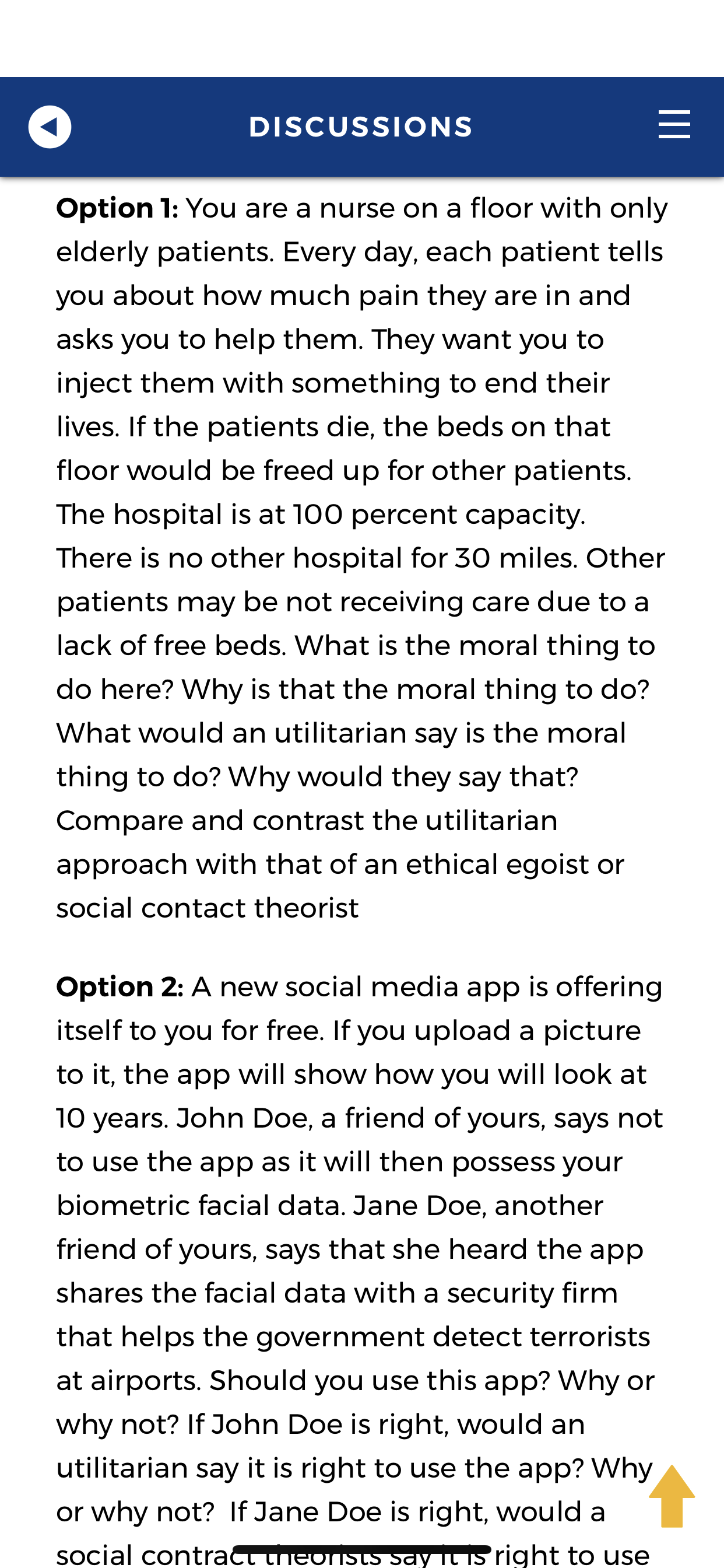This screenshot has height=1568, width=724.
Task: Go back from the Discussions screen
Action: tap(50, 127)
